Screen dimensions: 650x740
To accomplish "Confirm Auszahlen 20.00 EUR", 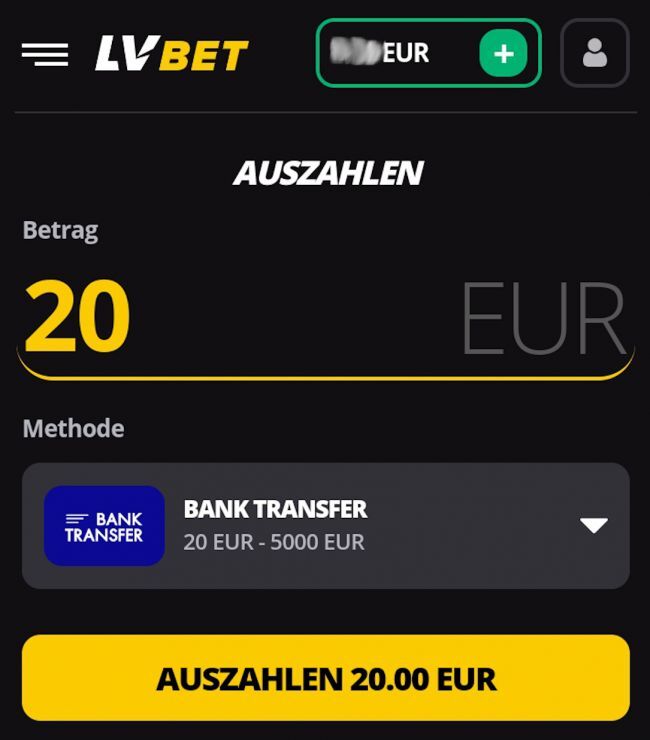I will (x=326, y=679).
